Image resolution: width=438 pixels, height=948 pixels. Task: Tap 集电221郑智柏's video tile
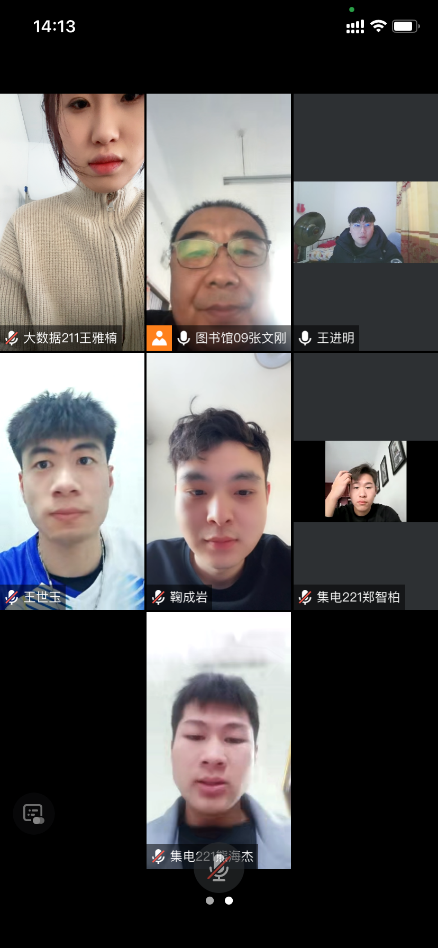pos(365,481)
